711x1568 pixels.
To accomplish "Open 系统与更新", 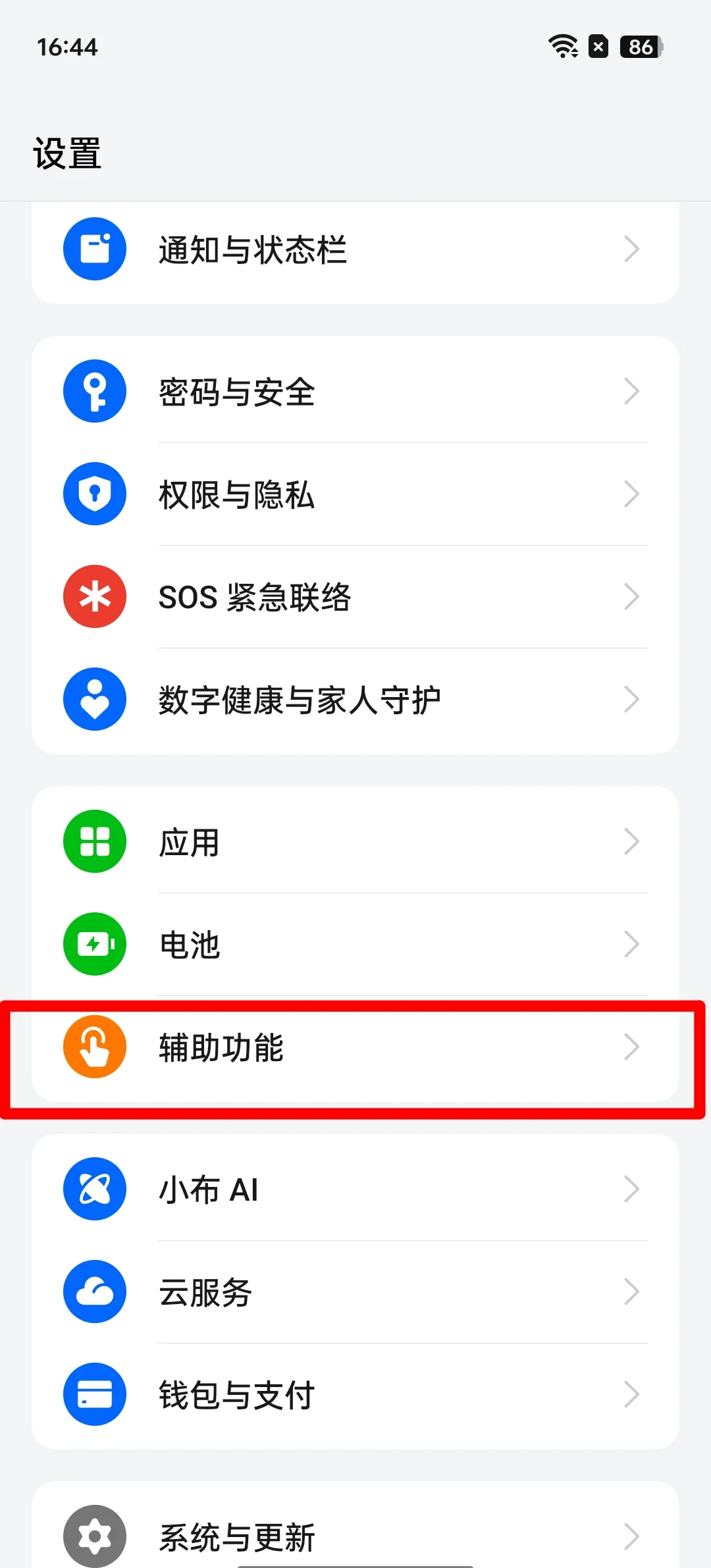I will point(355,1537).
